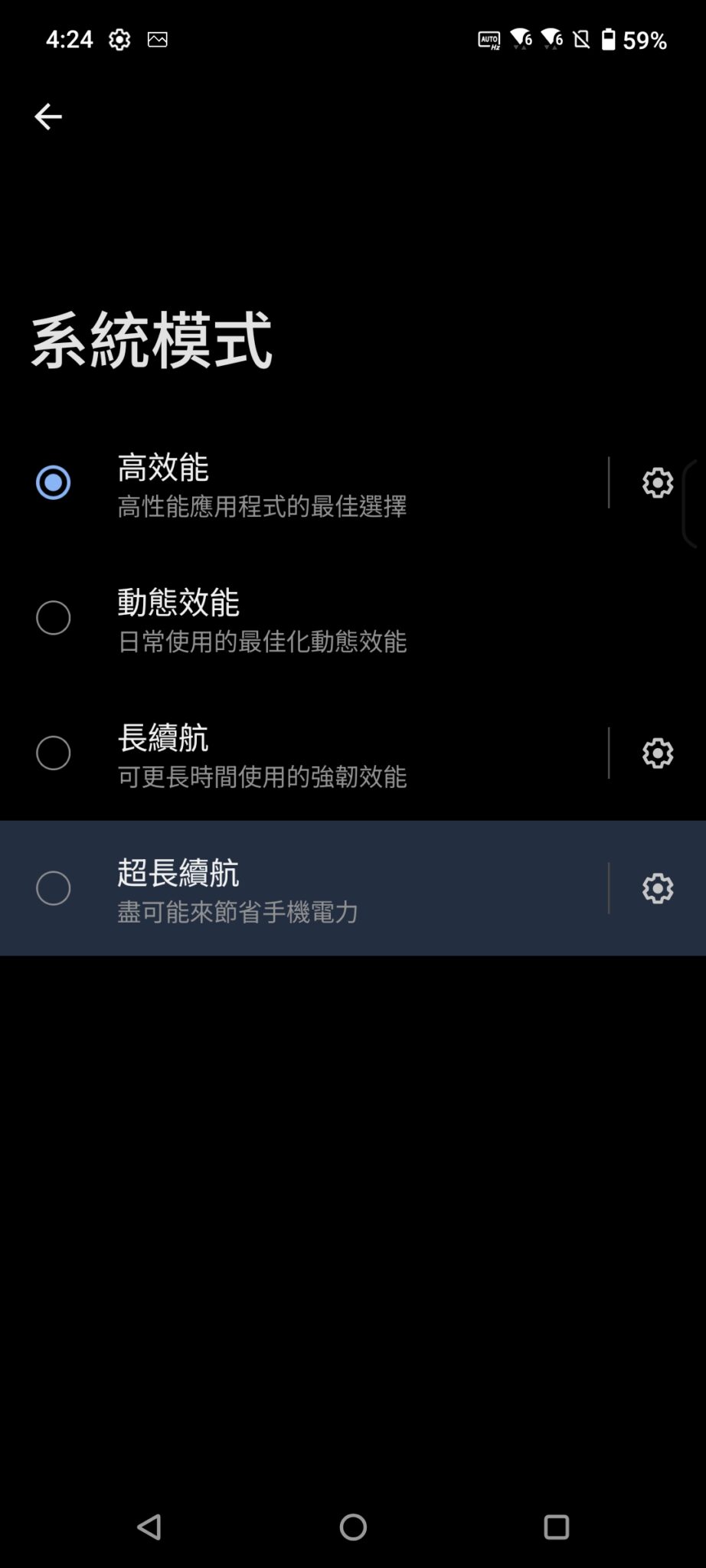Open settings gear for 長續航
The image size is (706, 1568).
(657, 753)
